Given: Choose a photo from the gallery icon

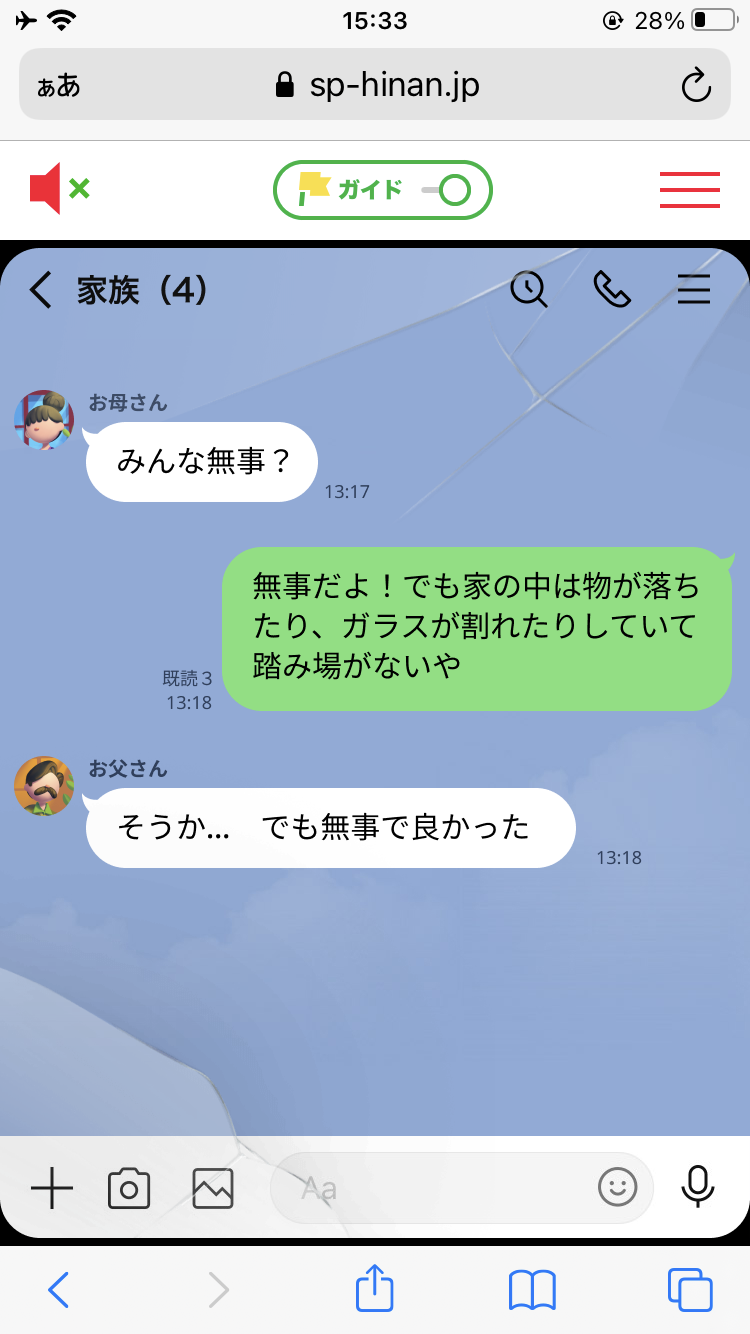Looking at the screenshot, I should (213, 1188).
